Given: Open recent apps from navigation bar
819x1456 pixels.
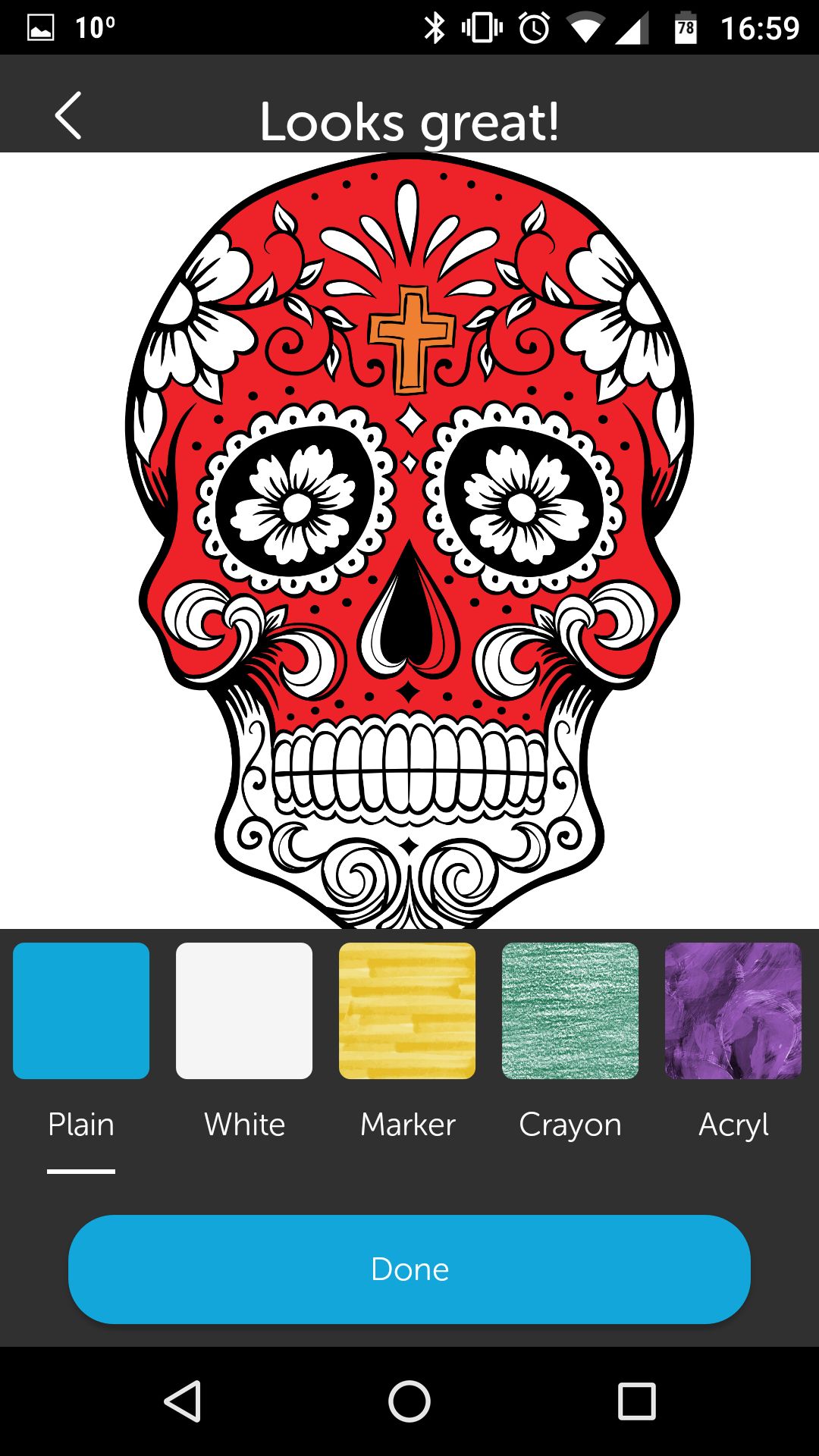Looking at the screenshot, I should 637,1401.
